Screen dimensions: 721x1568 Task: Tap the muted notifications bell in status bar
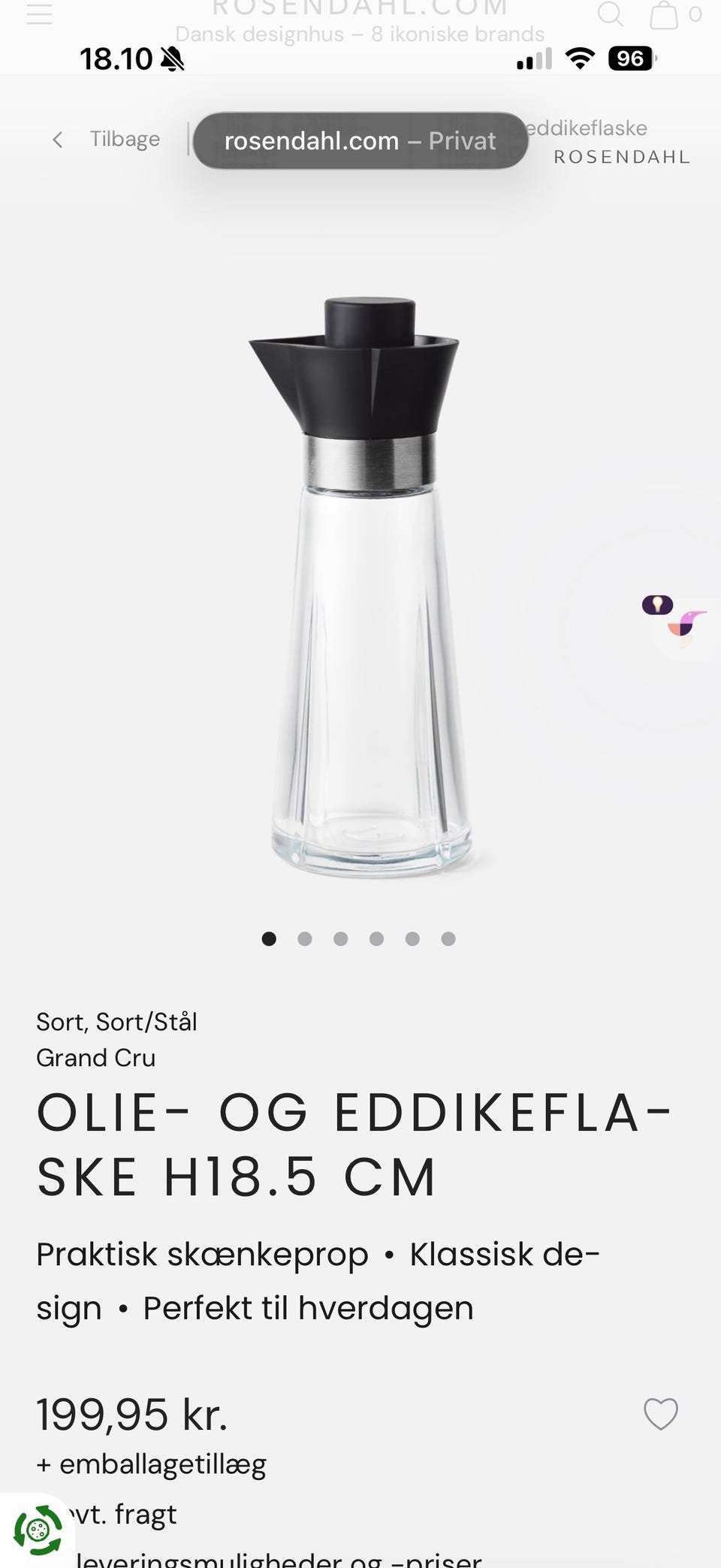[x=171, y=59]
